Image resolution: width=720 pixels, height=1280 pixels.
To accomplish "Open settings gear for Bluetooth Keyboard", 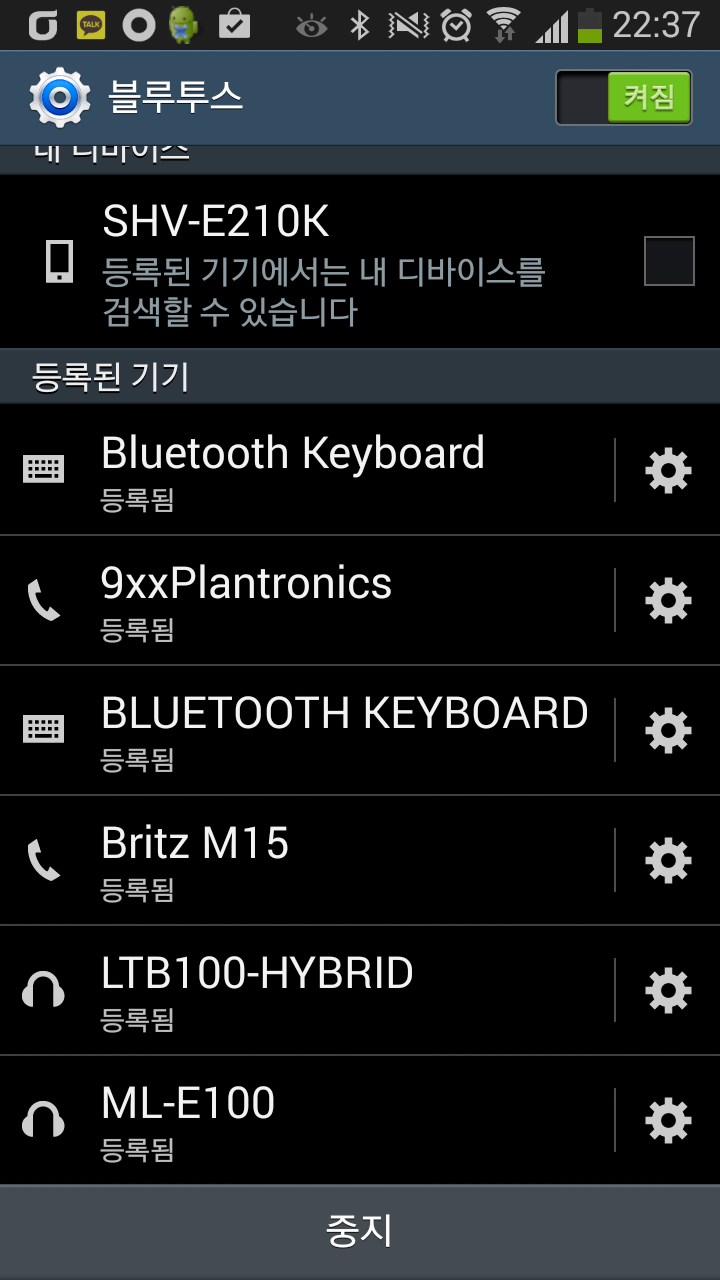I will [x=668, y=470].
